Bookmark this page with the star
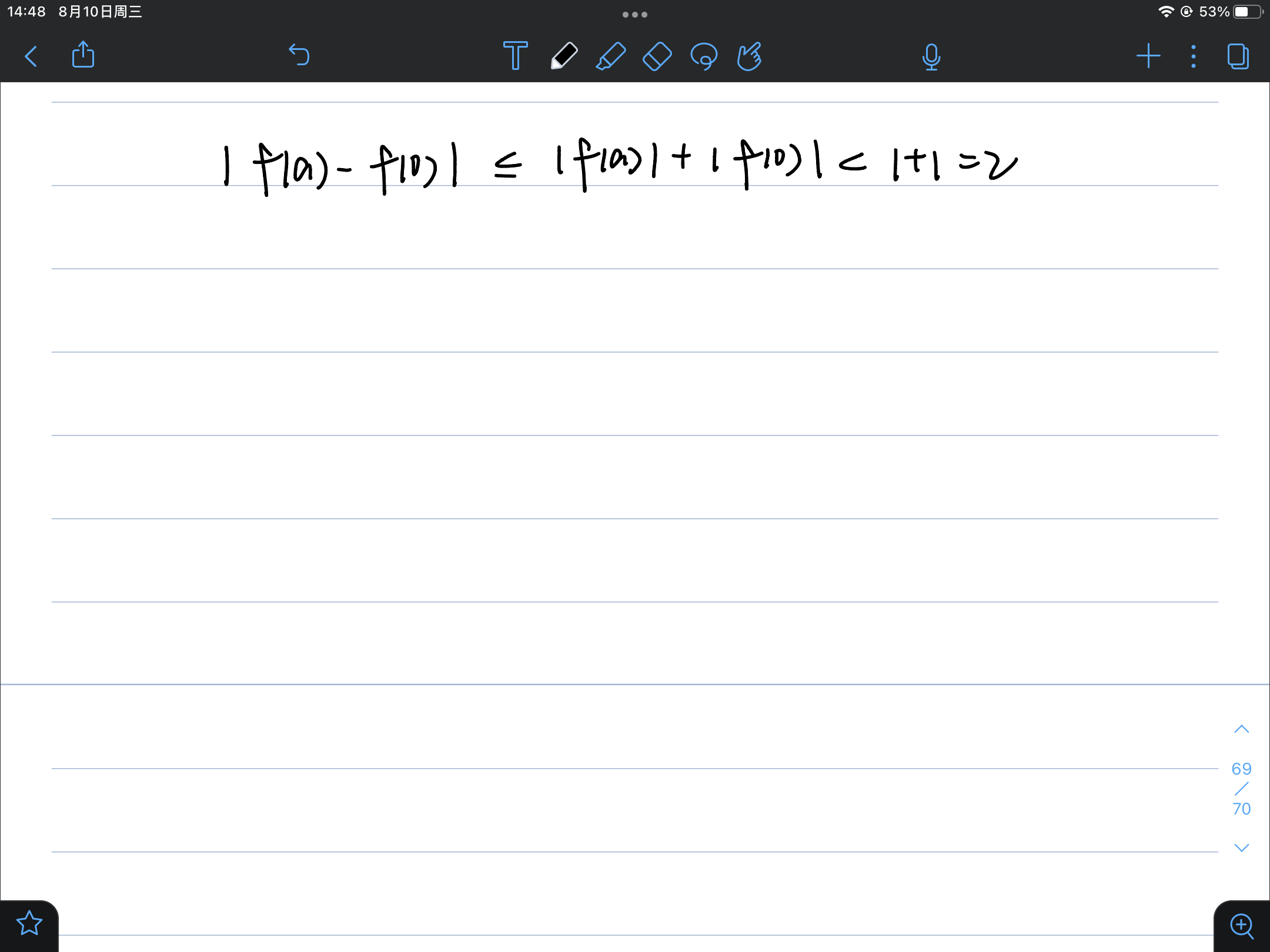 29,923
